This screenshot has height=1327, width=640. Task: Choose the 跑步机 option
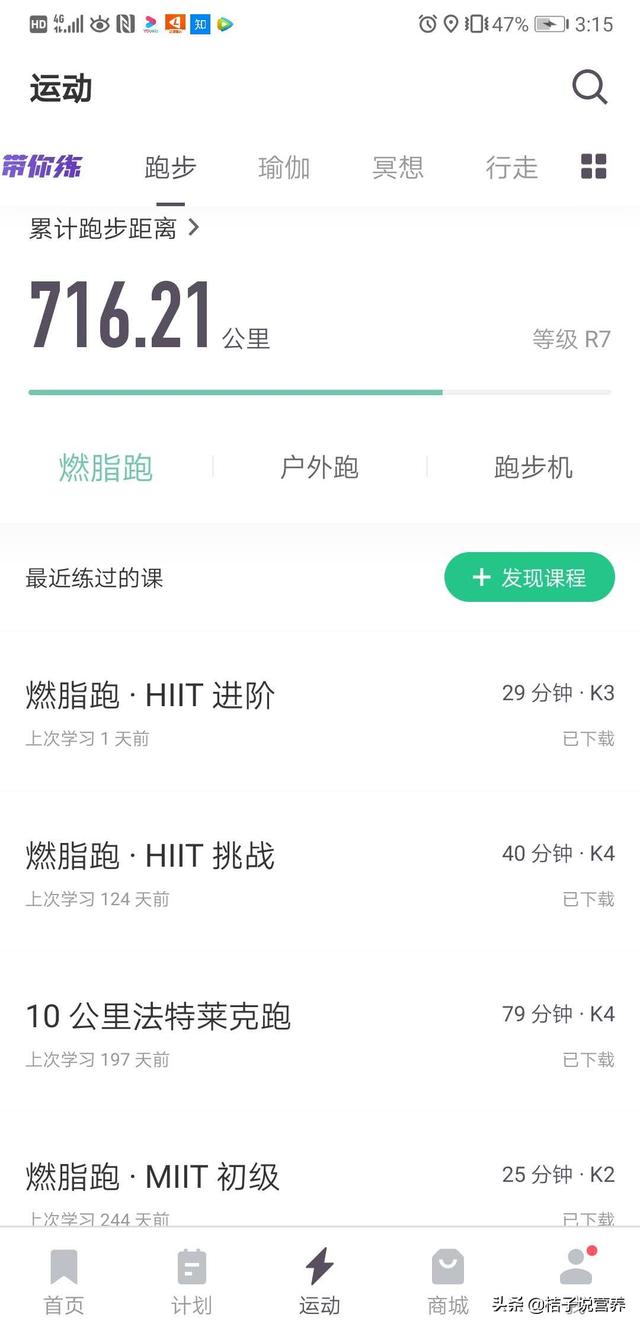pyautogui.click(x=533, y=467)
